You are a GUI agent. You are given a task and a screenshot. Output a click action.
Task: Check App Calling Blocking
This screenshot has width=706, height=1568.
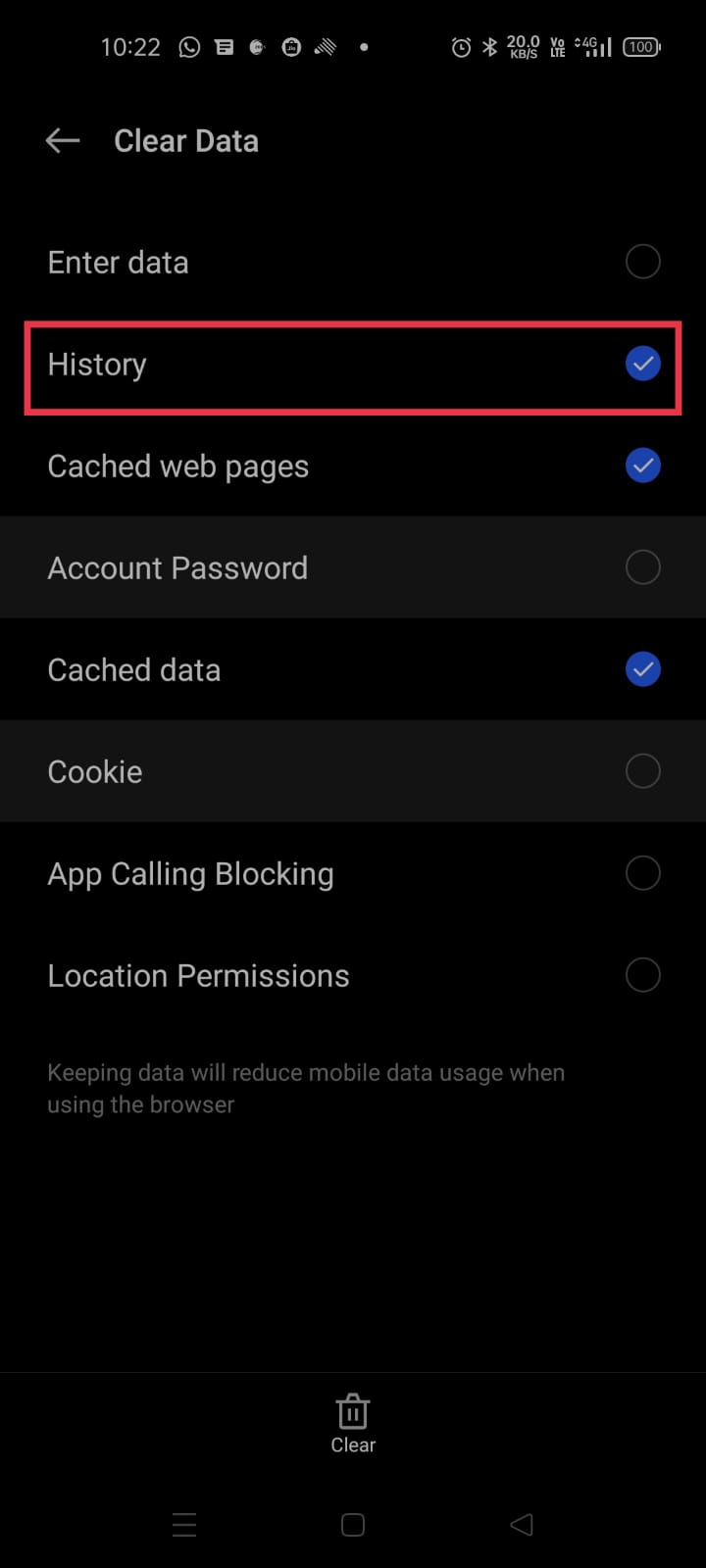click(x=642, y=873)
